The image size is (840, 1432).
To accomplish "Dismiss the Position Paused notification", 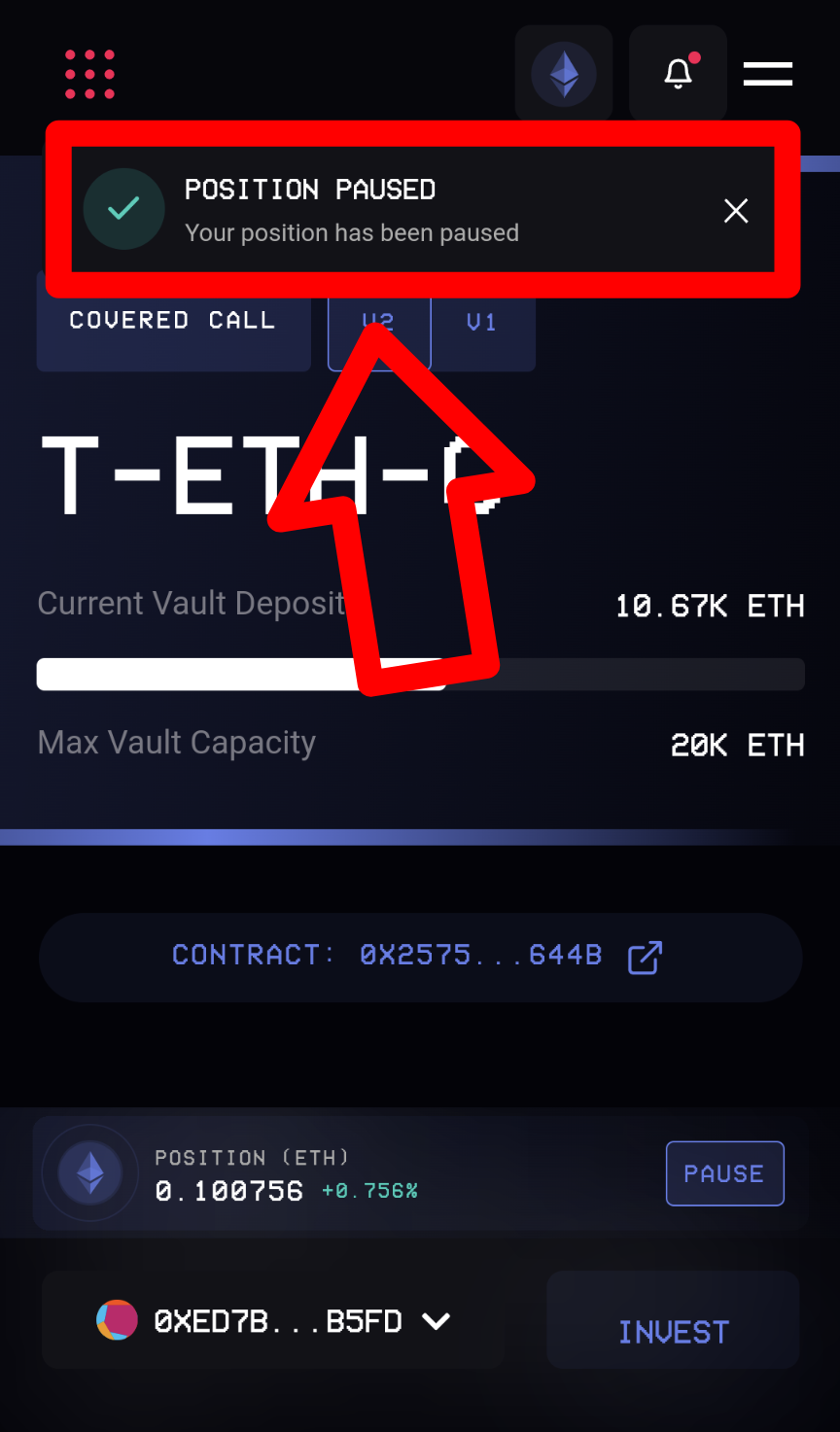I will tap(736, 211).
